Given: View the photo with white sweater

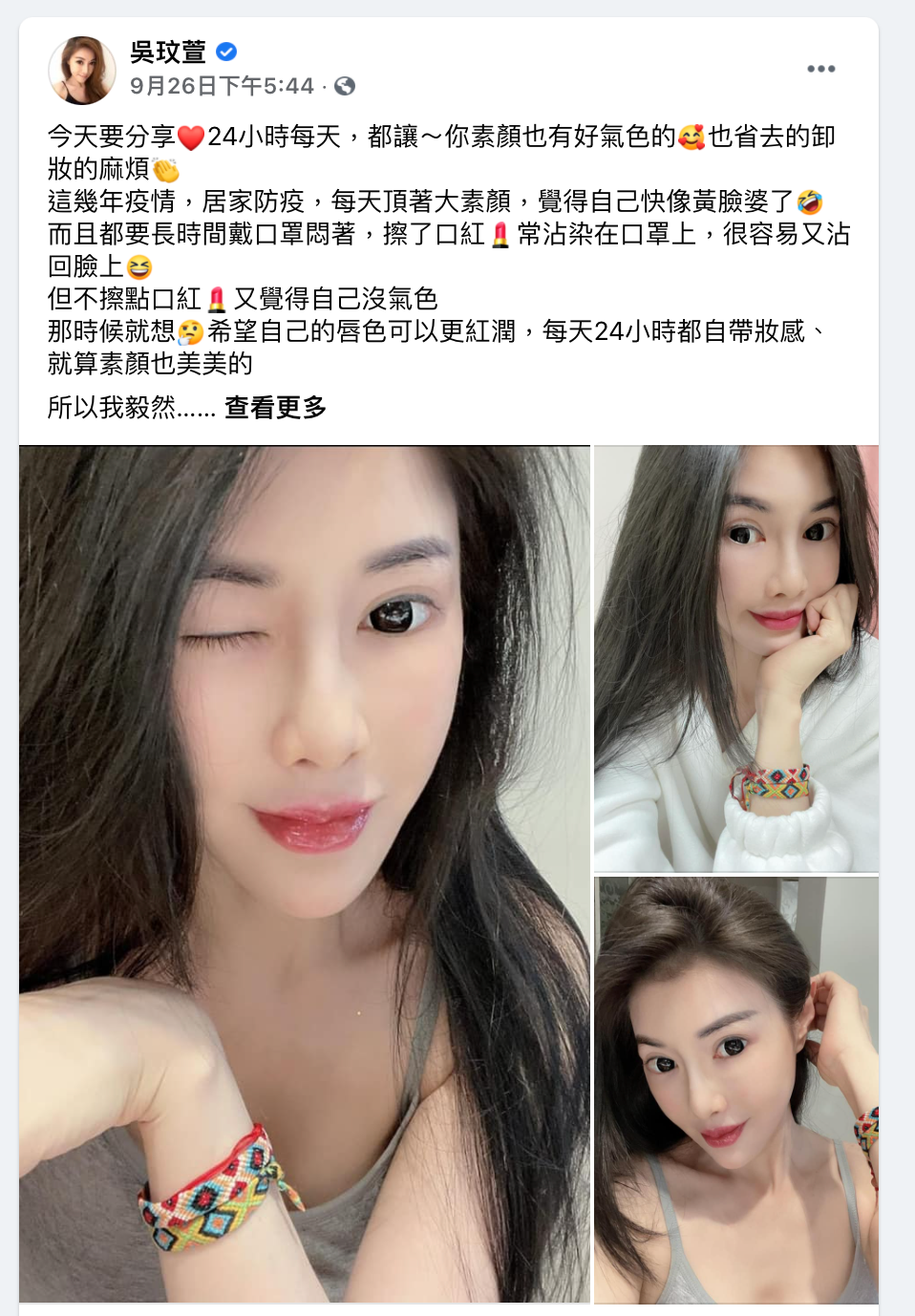Looking at the screenshot, I should (736, 658).
